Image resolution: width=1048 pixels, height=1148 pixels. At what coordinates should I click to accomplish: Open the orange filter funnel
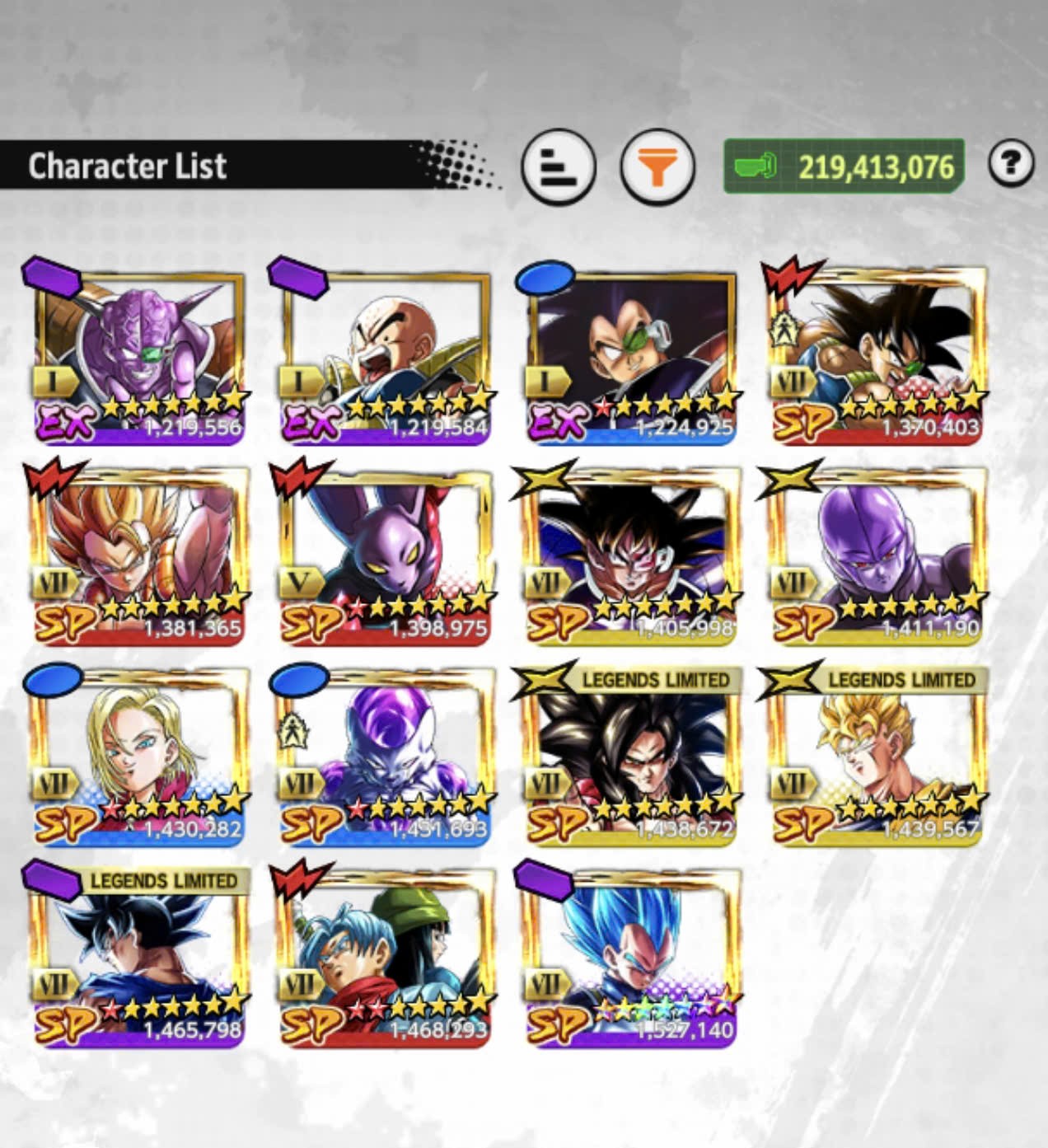[657, 167]
